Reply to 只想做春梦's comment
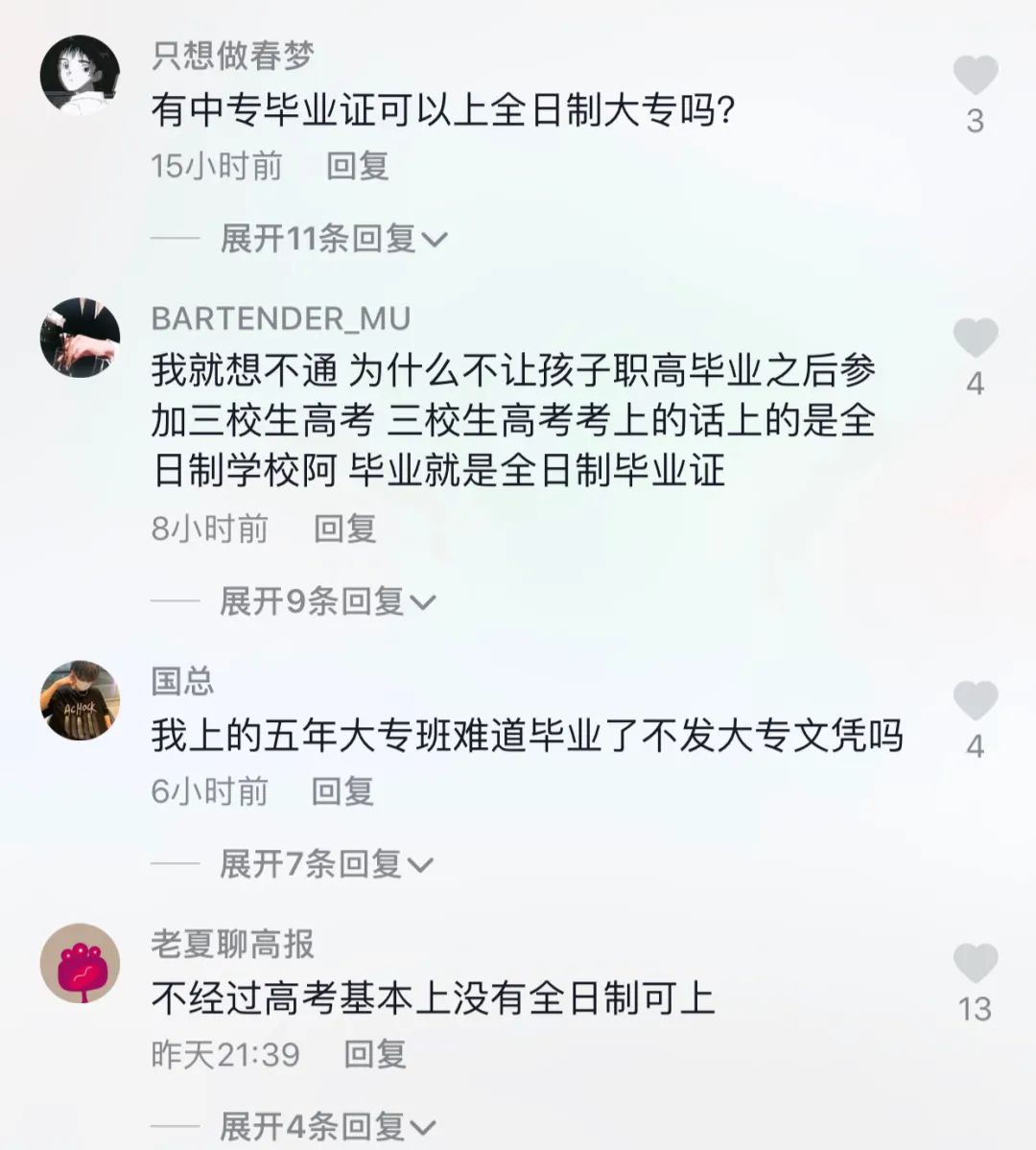 357,166
